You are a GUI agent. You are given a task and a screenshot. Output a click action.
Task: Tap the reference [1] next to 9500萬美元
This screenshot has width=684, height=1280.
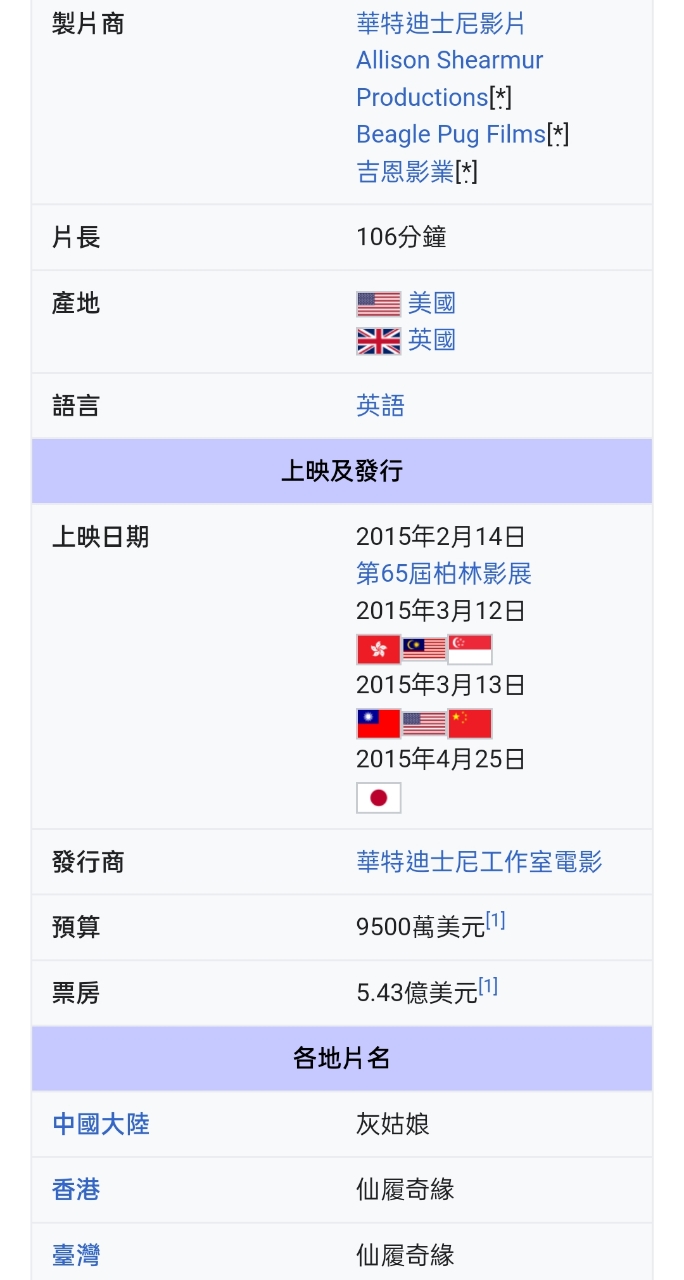pyautogui.click(x=495, y=921)
